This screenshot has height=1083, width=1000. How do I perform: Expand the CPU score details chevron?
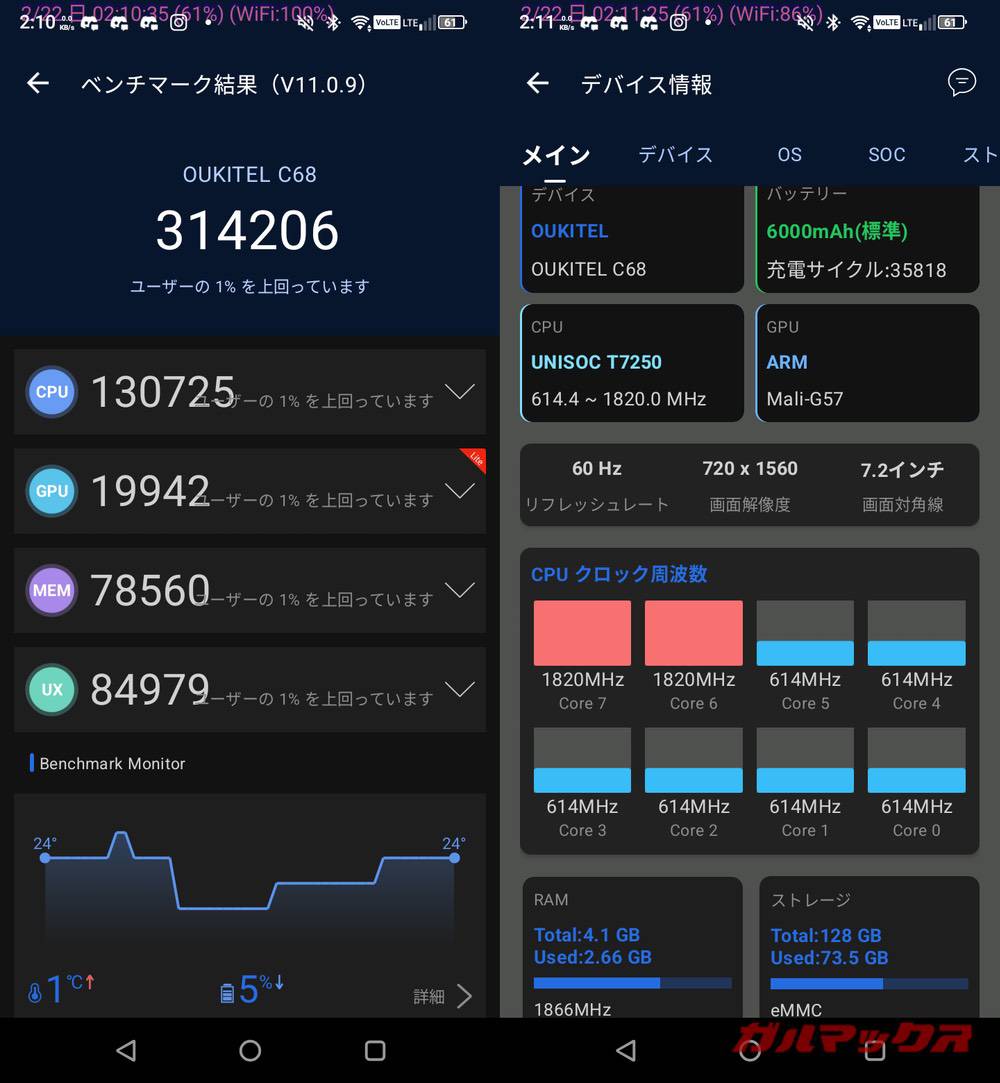[x=461, y=392]
